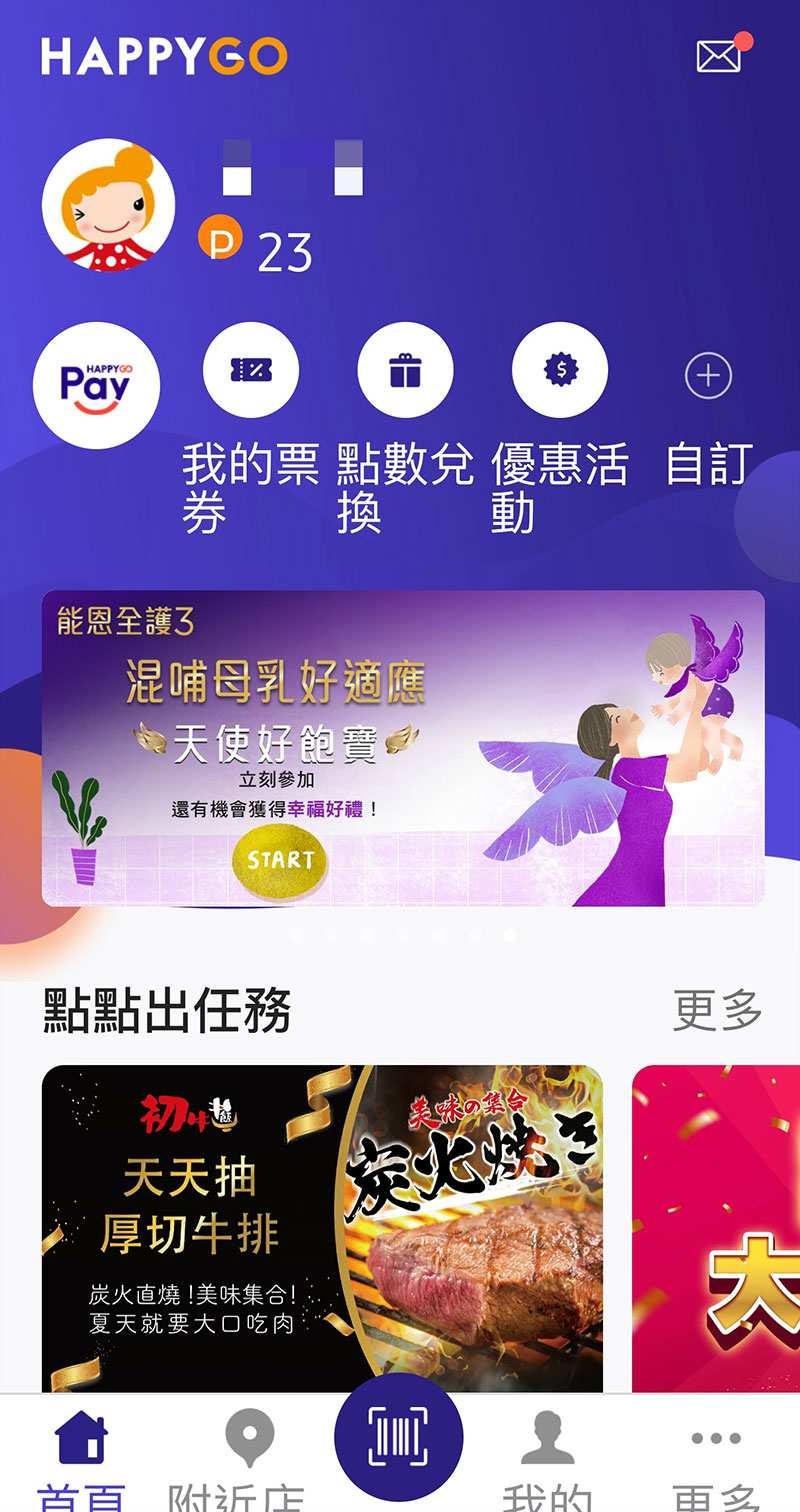Open HAPPY GO Pay
Image resolution: width=800 pixels, height=1512 pixels.
(x=96, y=385)
